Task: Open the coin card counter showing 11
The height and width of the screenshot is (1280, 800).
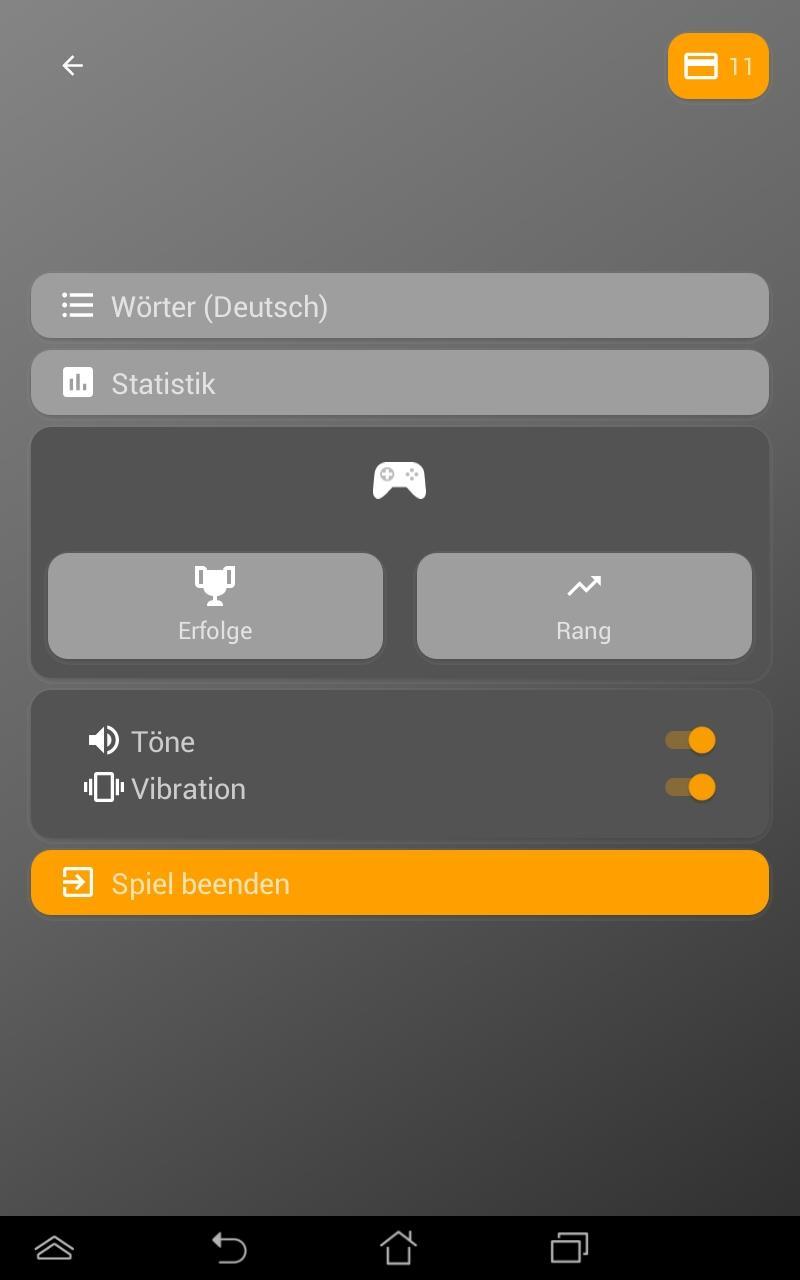Action: [717, 66]
